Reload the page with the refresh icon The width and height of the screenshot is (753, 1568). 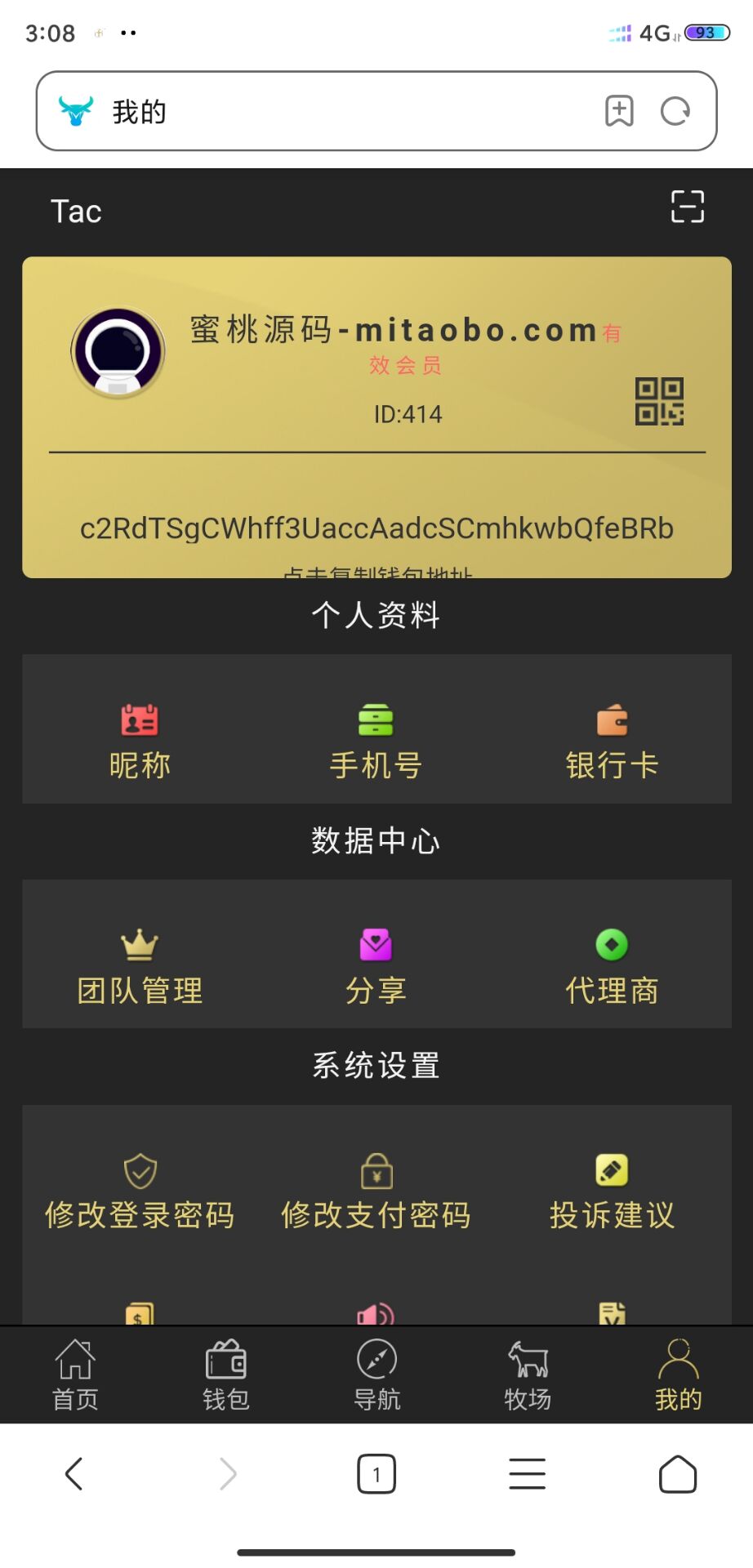[x=675, y=111]
